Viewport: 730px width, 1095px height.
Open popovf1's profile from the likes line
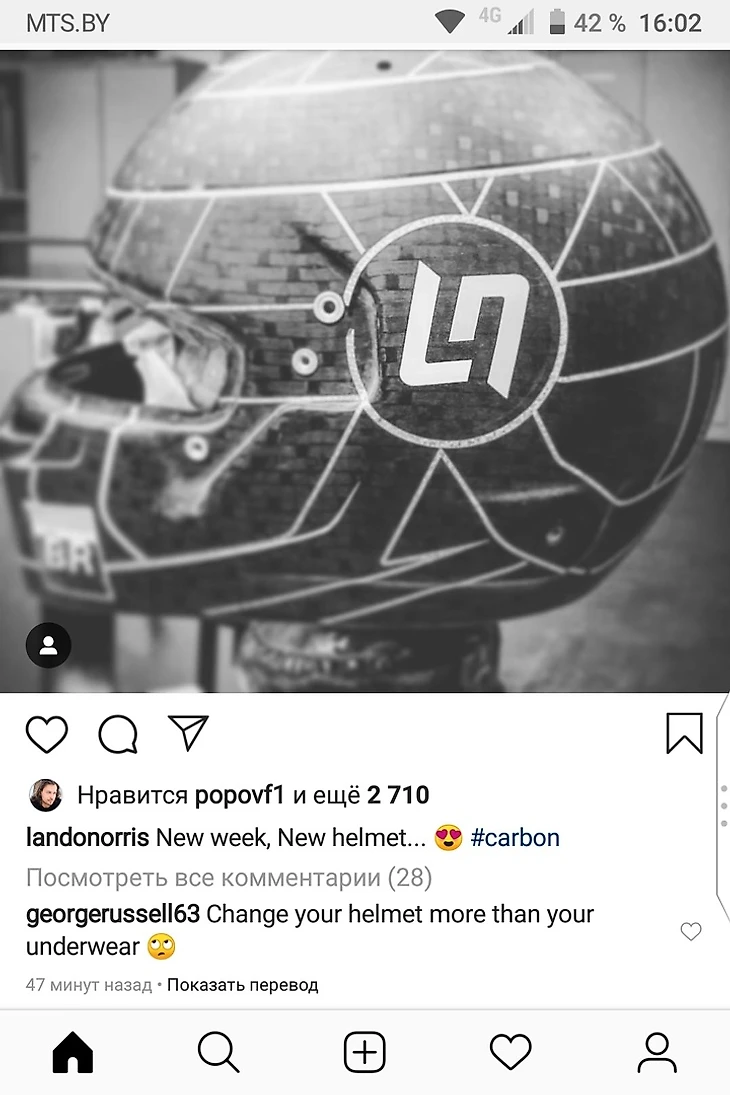pos(239,796)
